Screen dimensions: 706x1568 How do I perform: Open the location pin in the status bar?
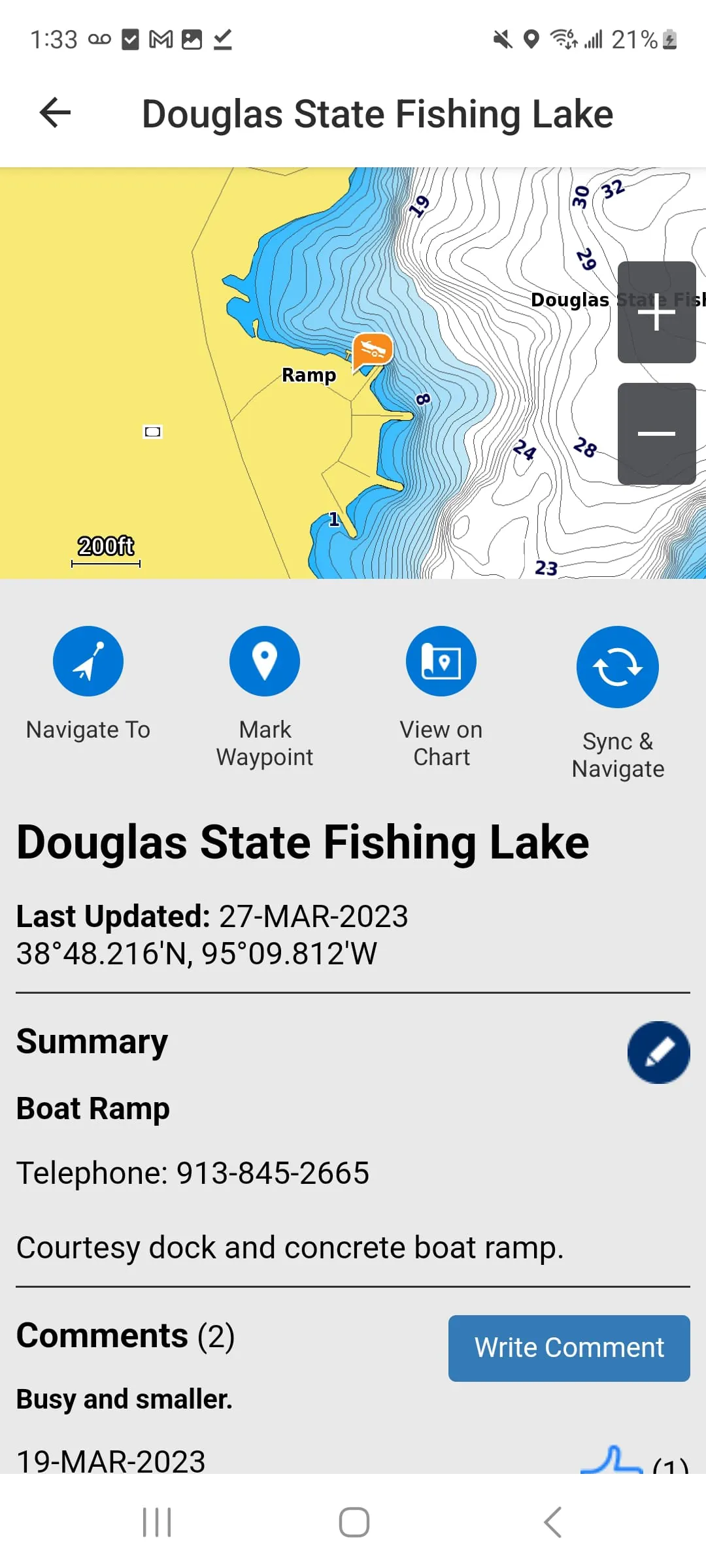click(x=529, y=41)
